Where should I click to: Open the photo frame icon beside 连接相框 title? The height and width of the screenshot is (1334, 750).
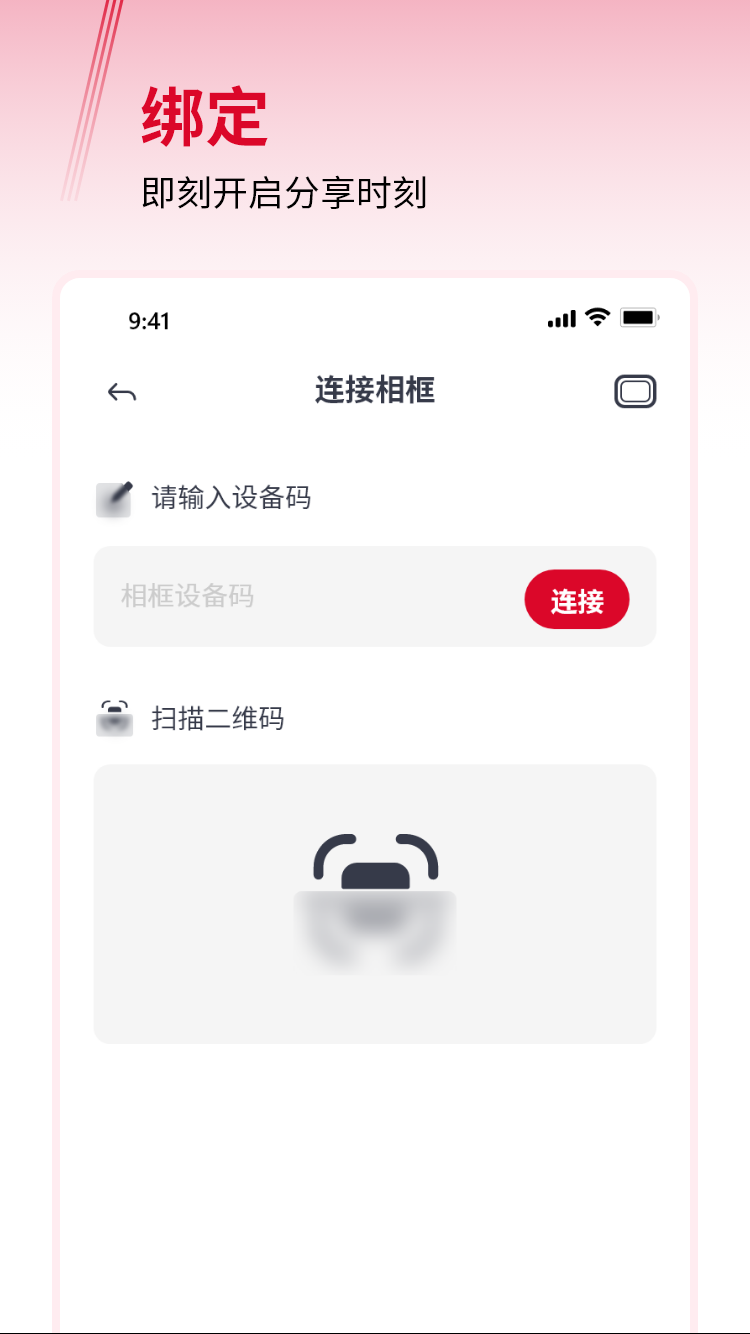tap(635, 391)
